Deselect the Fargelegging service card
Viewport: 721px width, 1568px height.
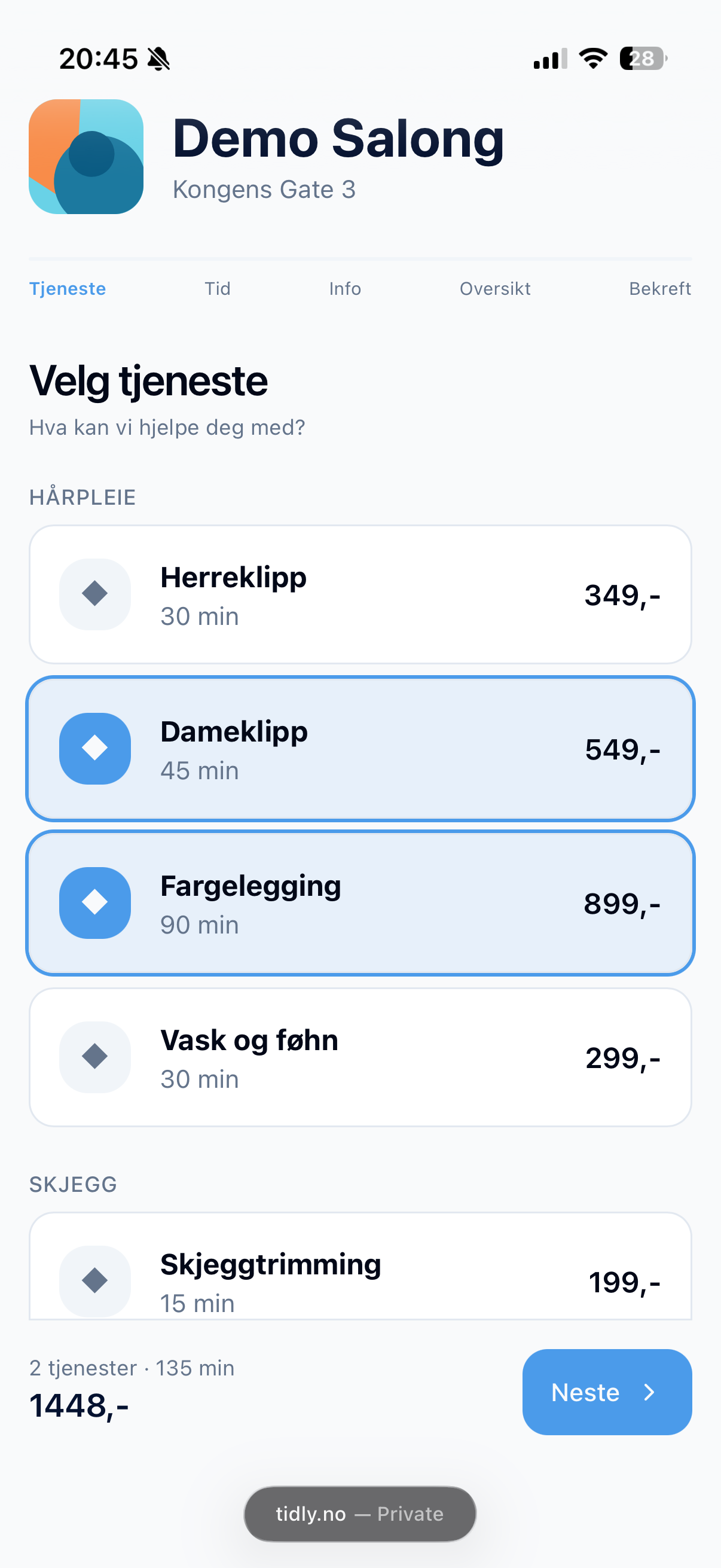(360, 903)
